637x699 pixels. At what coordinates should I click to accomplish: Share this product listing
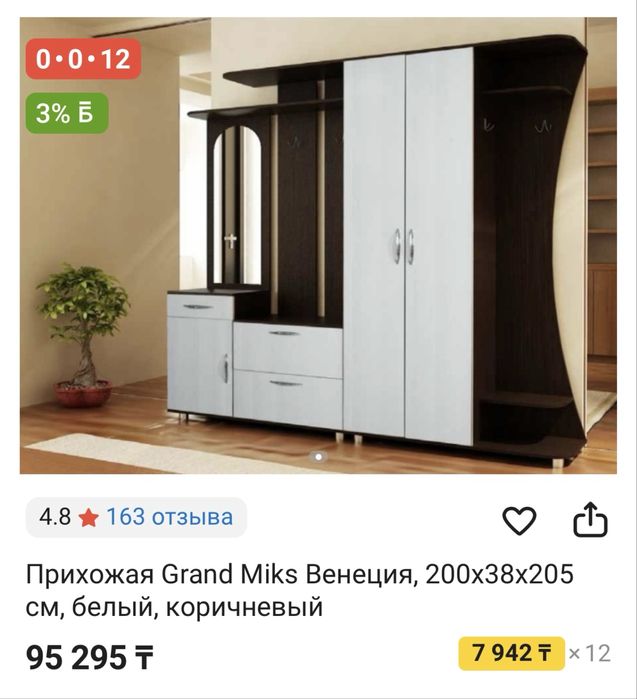589,519
